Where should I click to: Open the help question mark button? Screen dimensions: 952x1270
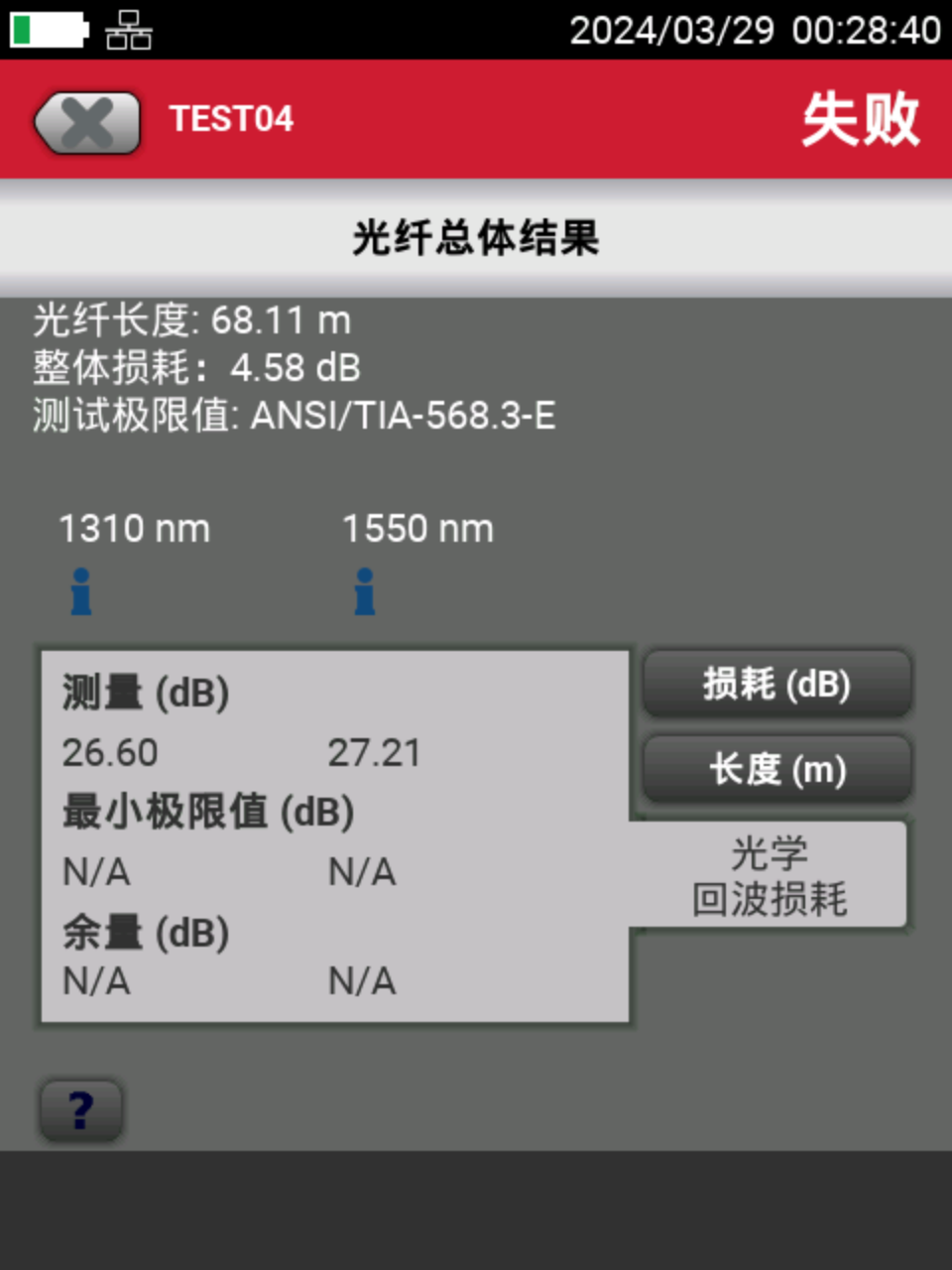coord(81,1109)
